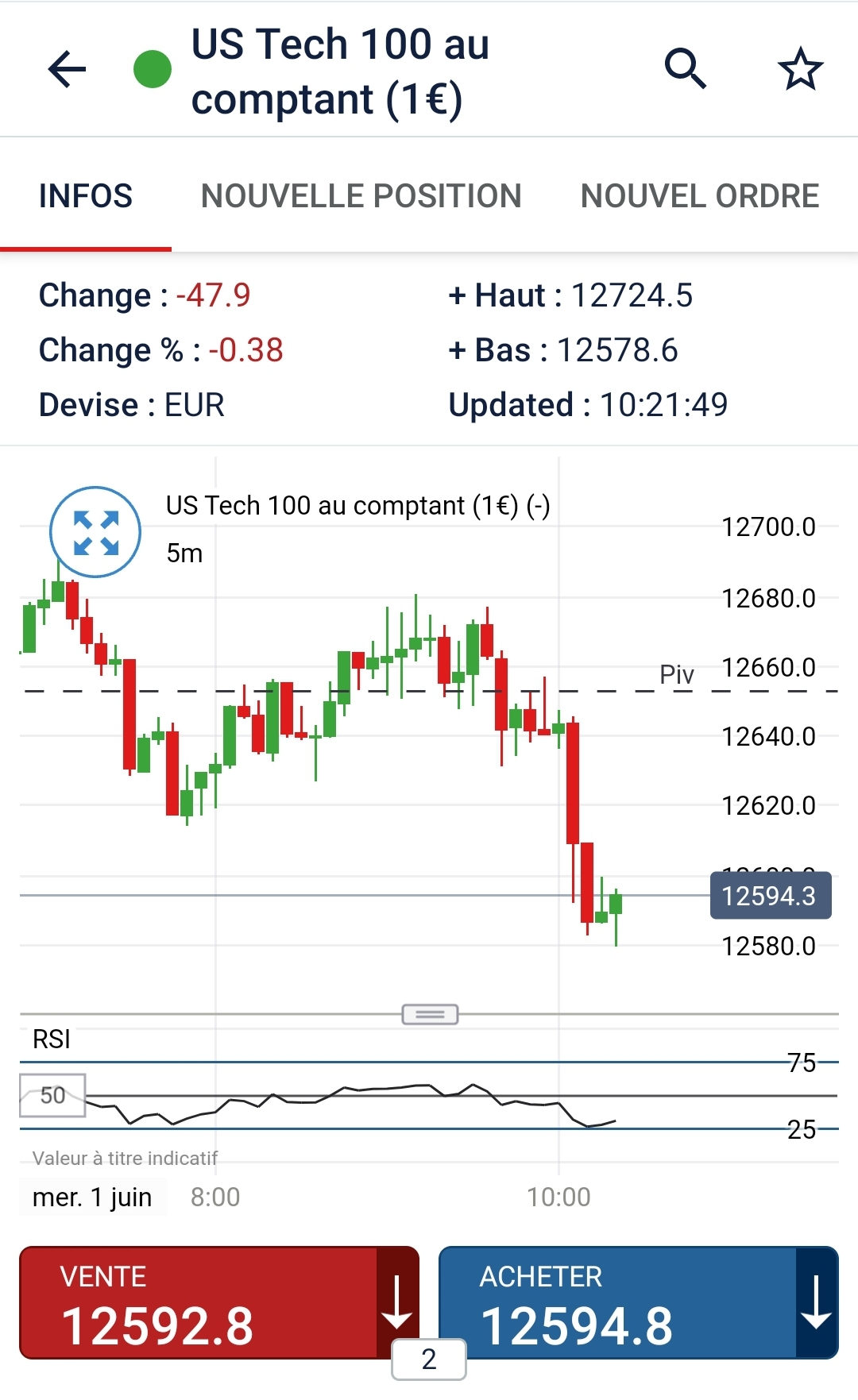The image size is (858, 1400).
Task: Tap the chart and RSI panel divider handle
Action: pos(430,1014)
